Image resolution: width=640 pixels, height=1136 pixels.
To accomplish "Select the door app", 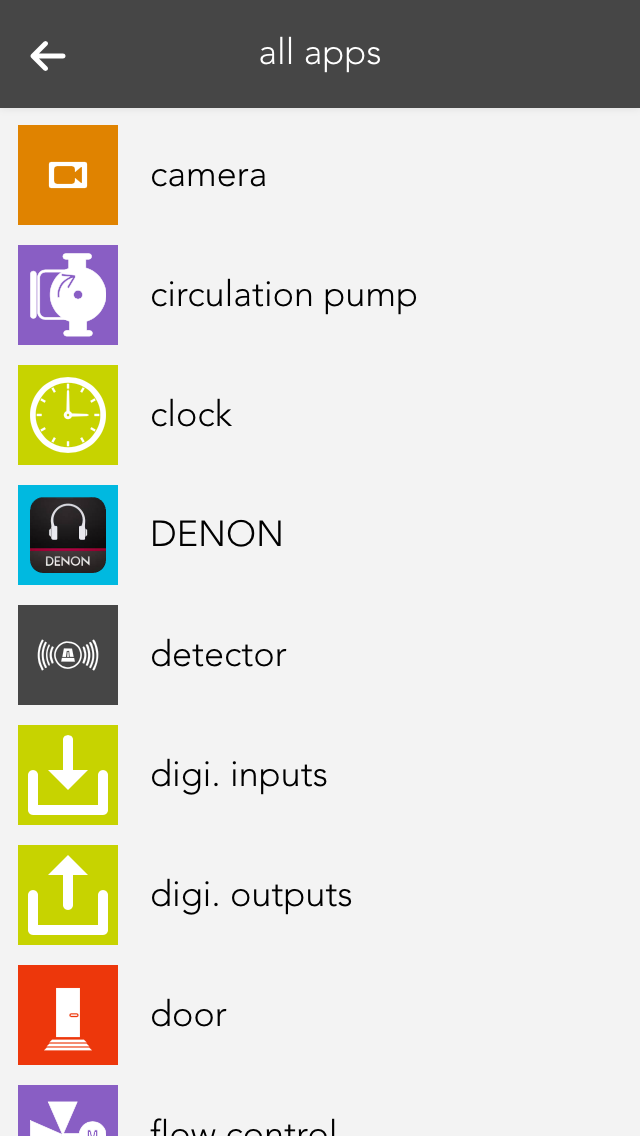I will click(188, 1015).
